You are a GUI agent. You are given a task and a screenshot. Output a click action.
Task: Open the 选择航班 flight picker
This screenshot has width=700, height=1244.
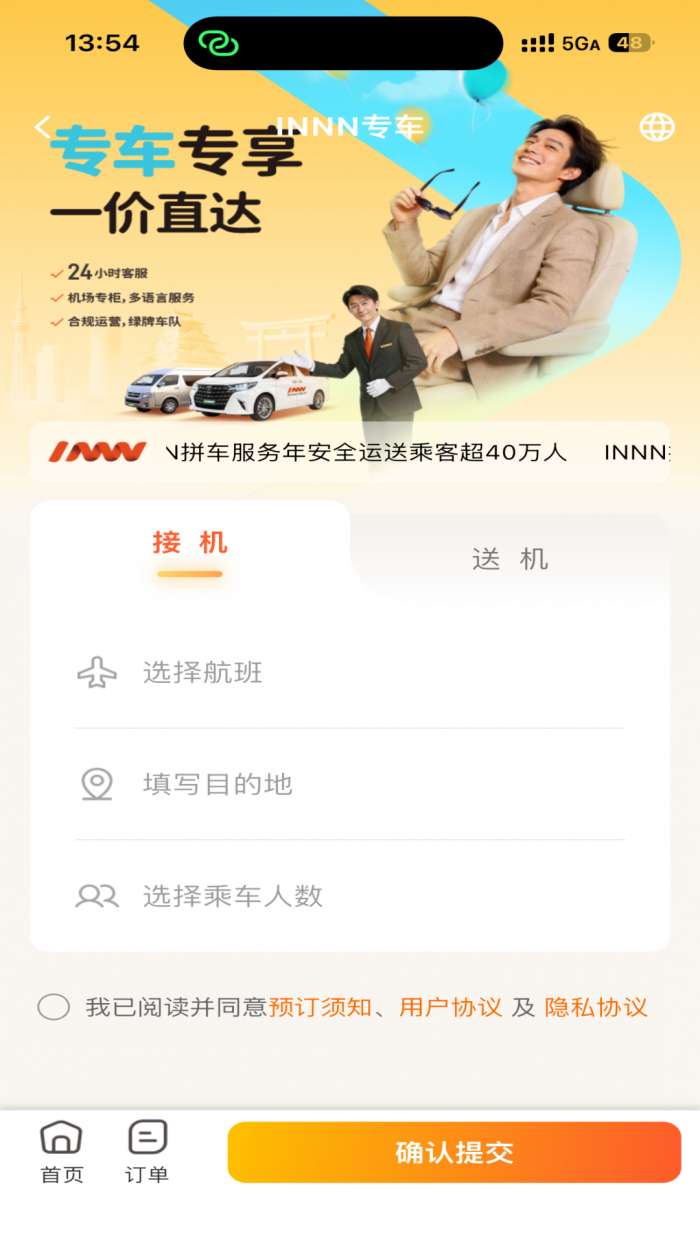[348, 673]
